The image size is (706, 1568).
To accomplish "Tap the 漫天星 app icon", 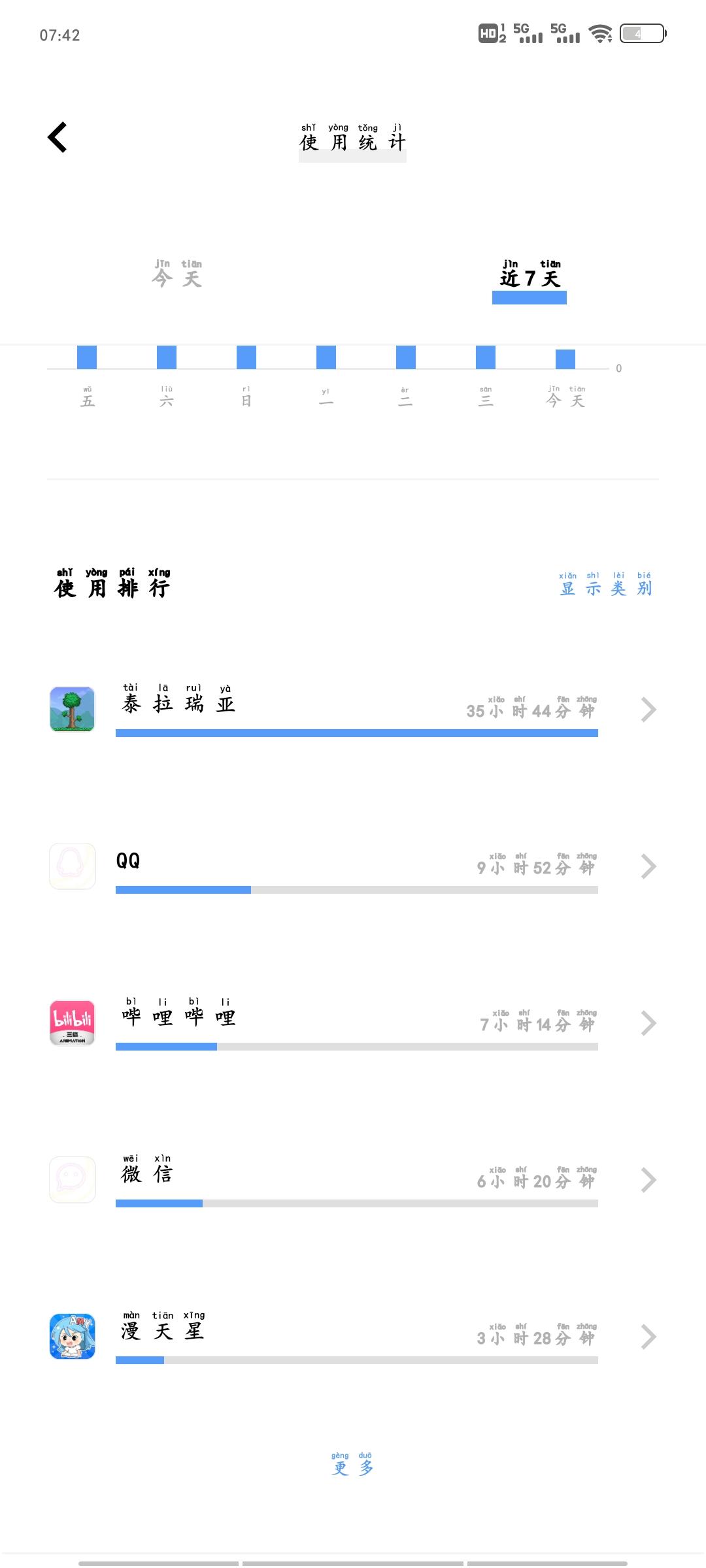I will [x=71, y=1336].
